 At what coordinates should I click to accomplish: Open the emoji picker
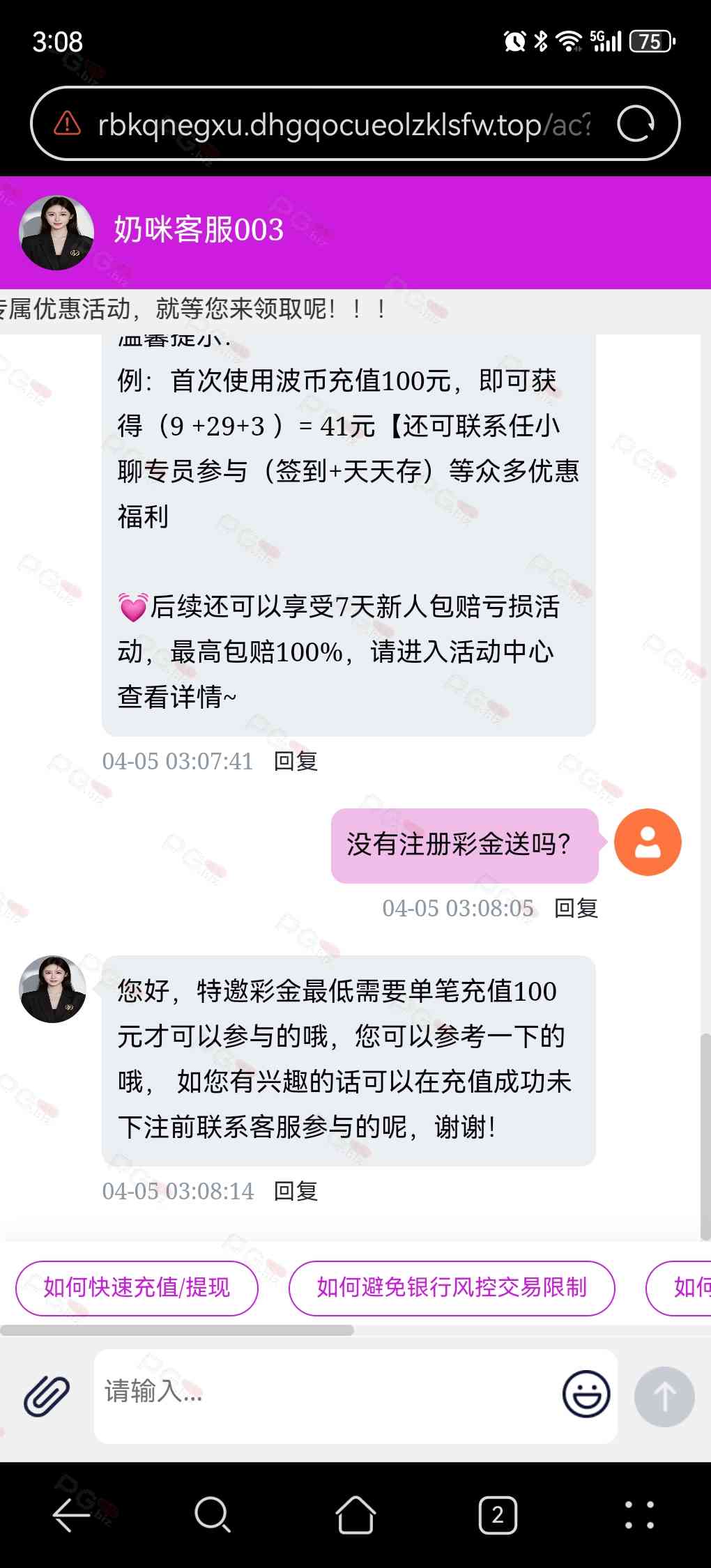pos(586,1394)
